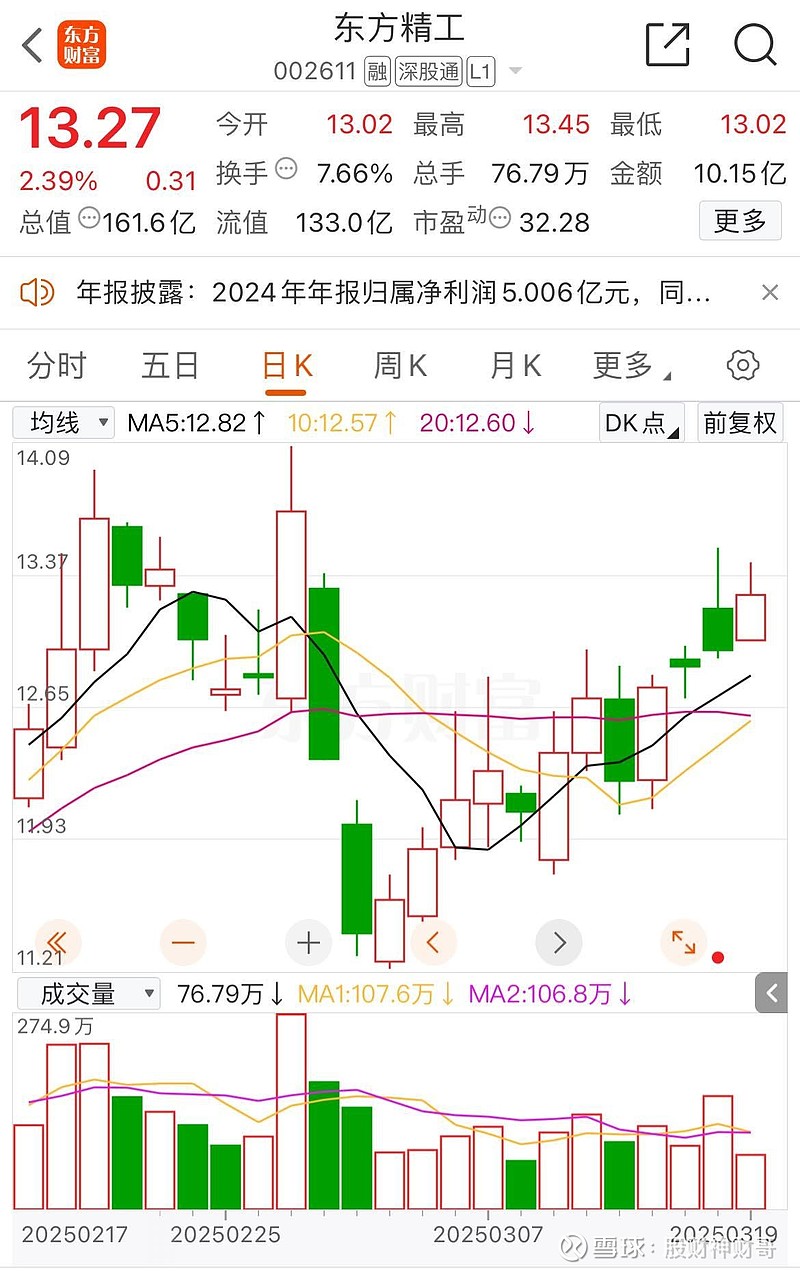Switch to the 分时 chart tab
The height and width of the screenshot is (1273, 800).
pyautogui.click(x=57, y=366)
